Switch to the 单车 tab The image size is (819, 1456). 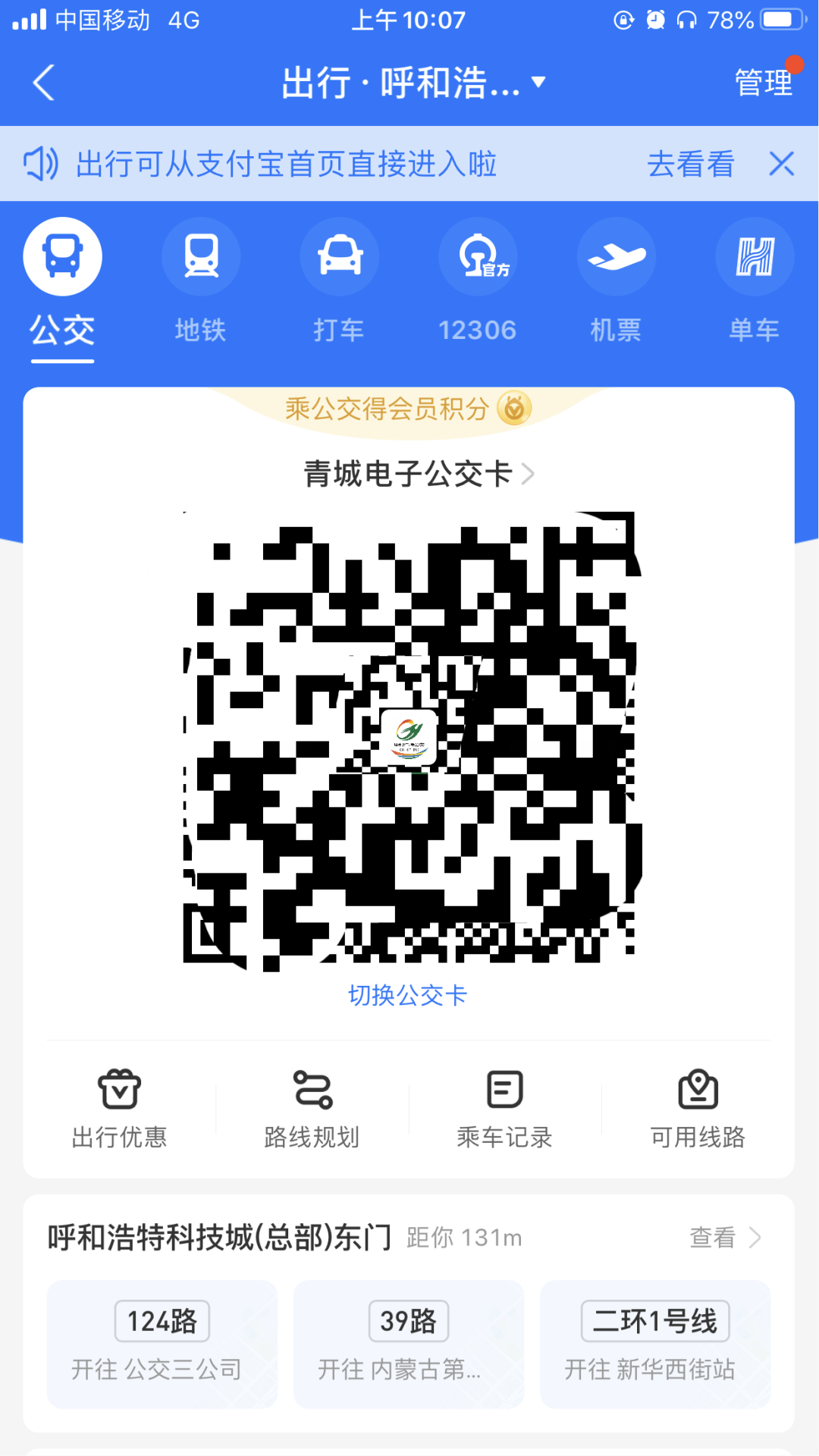[x=755, y=281]
